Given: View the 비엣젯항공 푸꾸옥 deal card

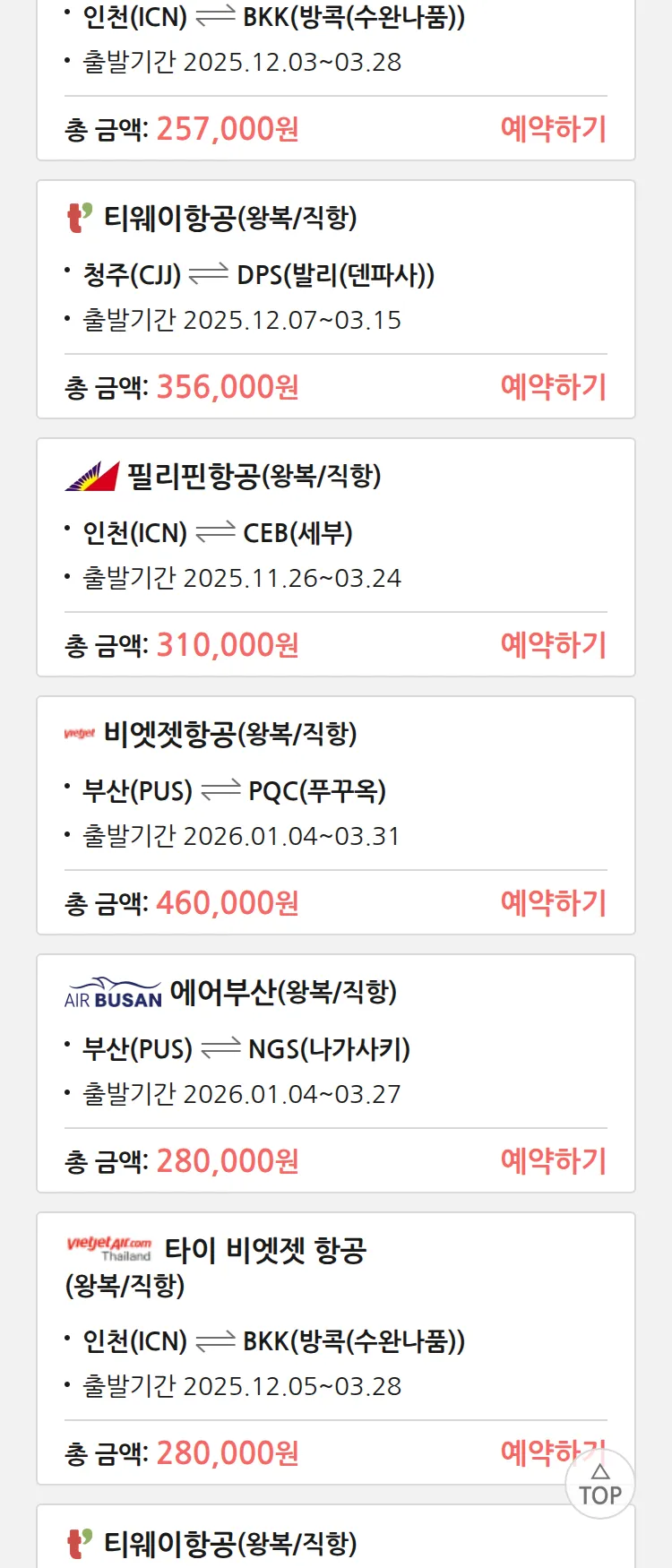Looking at the screenshot, I should tap(336, 788).
